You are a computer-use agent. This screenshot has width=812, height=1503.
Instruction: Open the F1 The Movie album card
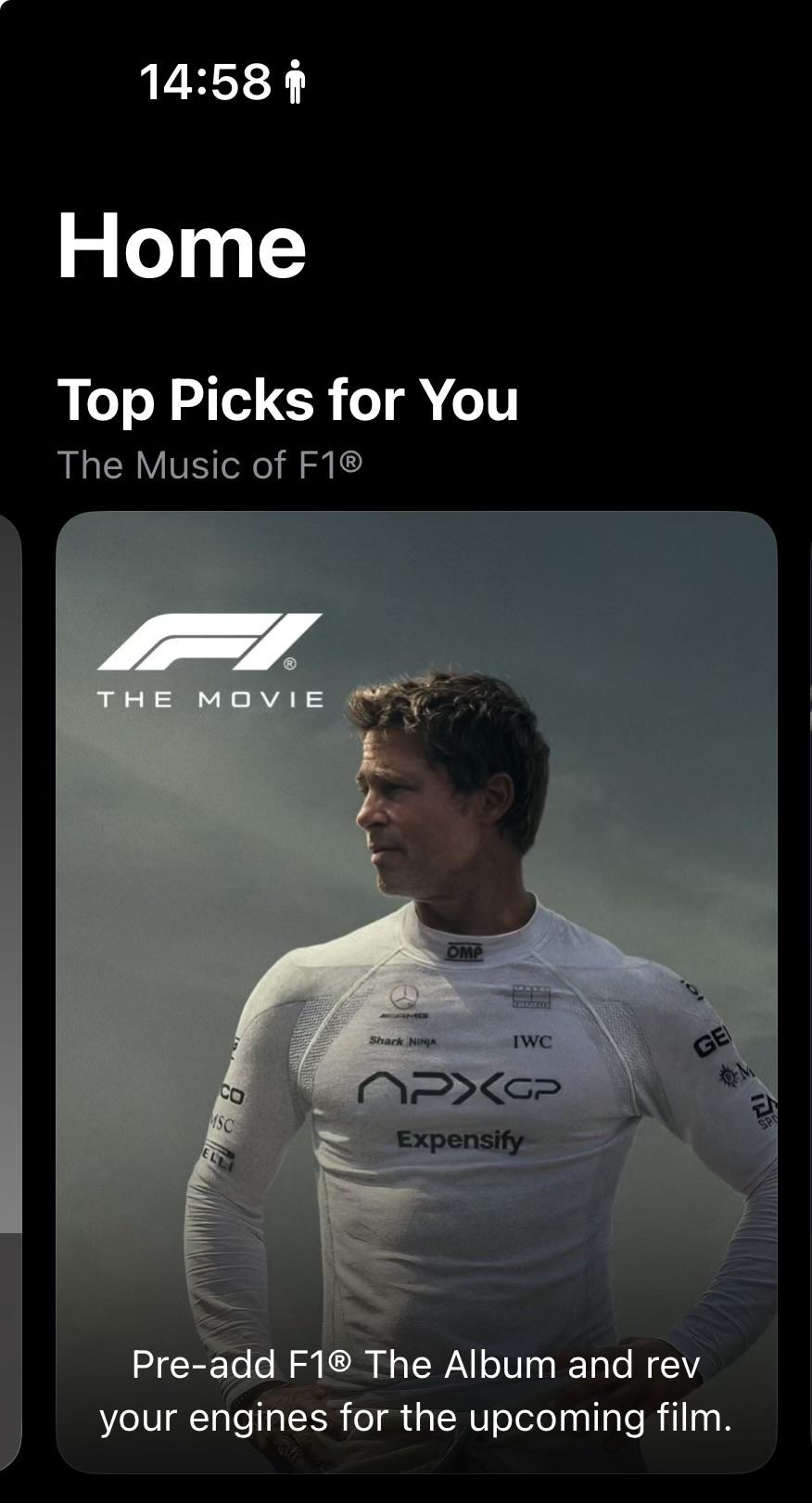pos(416,991)
